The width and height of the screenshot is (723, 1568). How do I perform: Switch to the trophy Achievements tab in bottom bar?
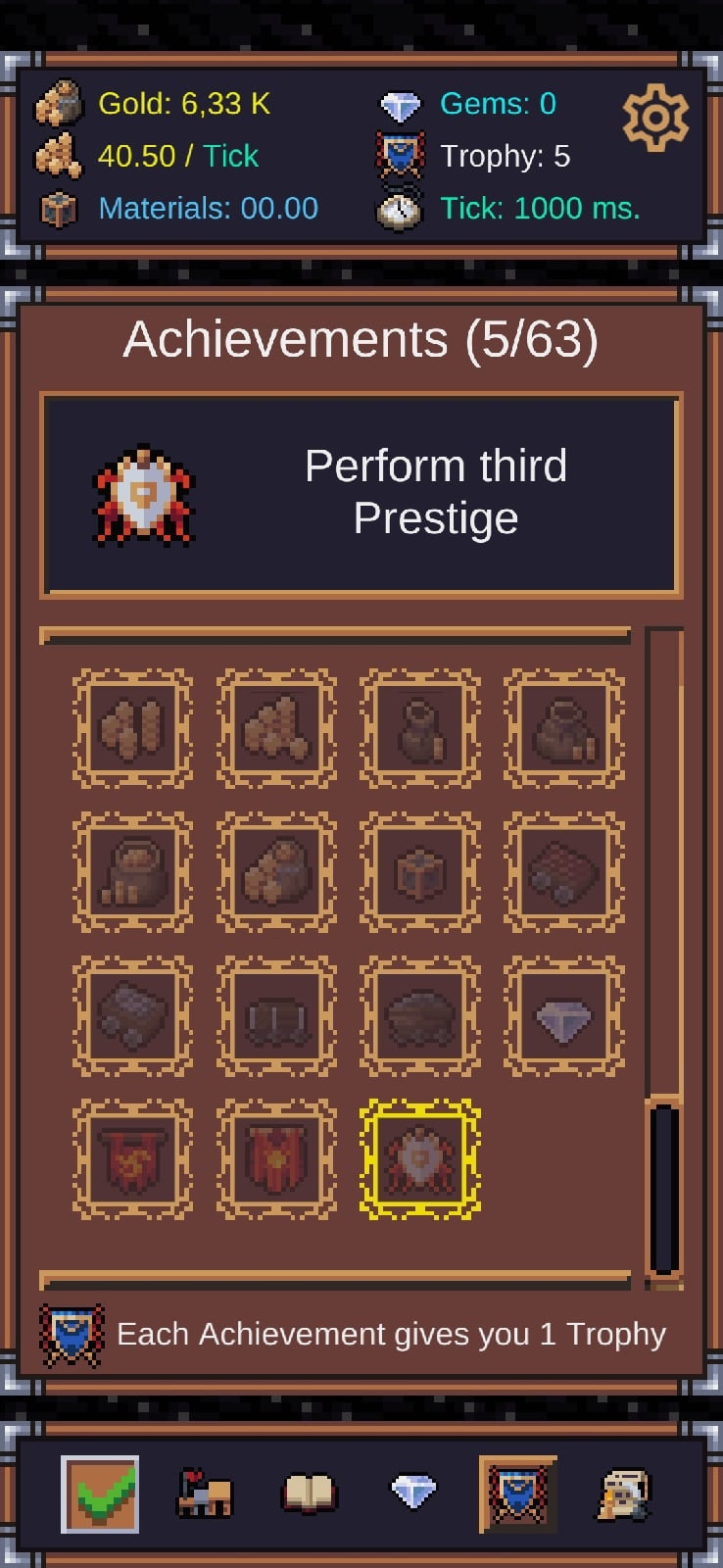[518, 1494]
